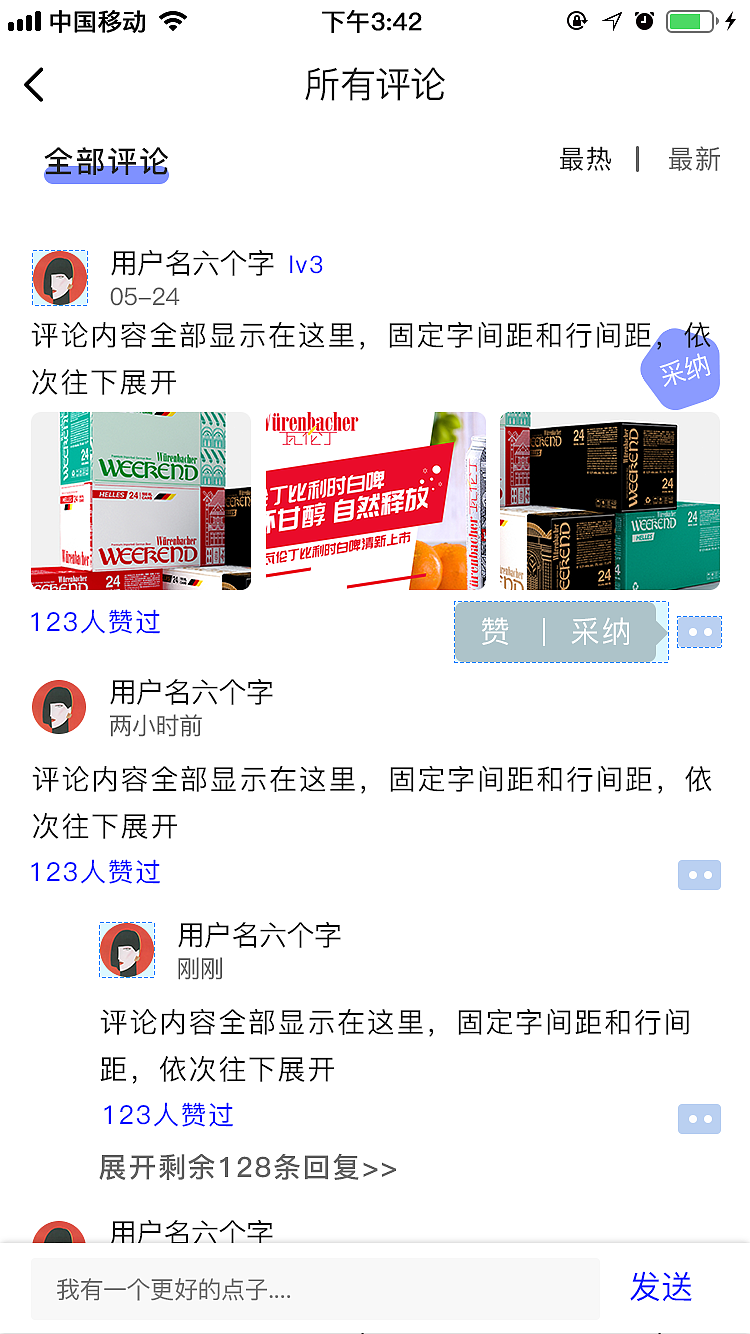Tap the orientation lock icon in status bar
The width and height of the screenshot is (750, 1334).
(x=576, y=20)
